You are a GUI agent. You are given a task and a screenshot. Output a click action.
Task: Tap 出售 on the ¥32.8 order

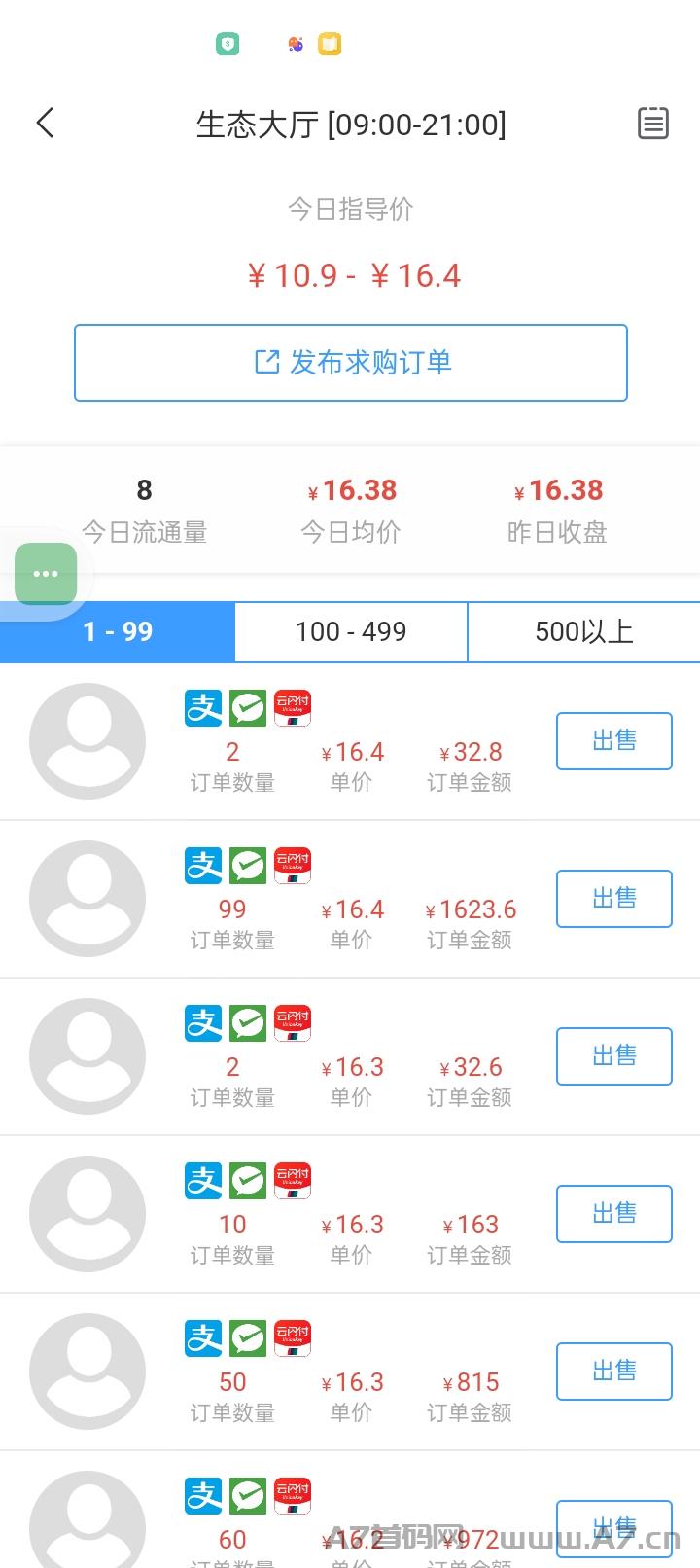(614, 741)
